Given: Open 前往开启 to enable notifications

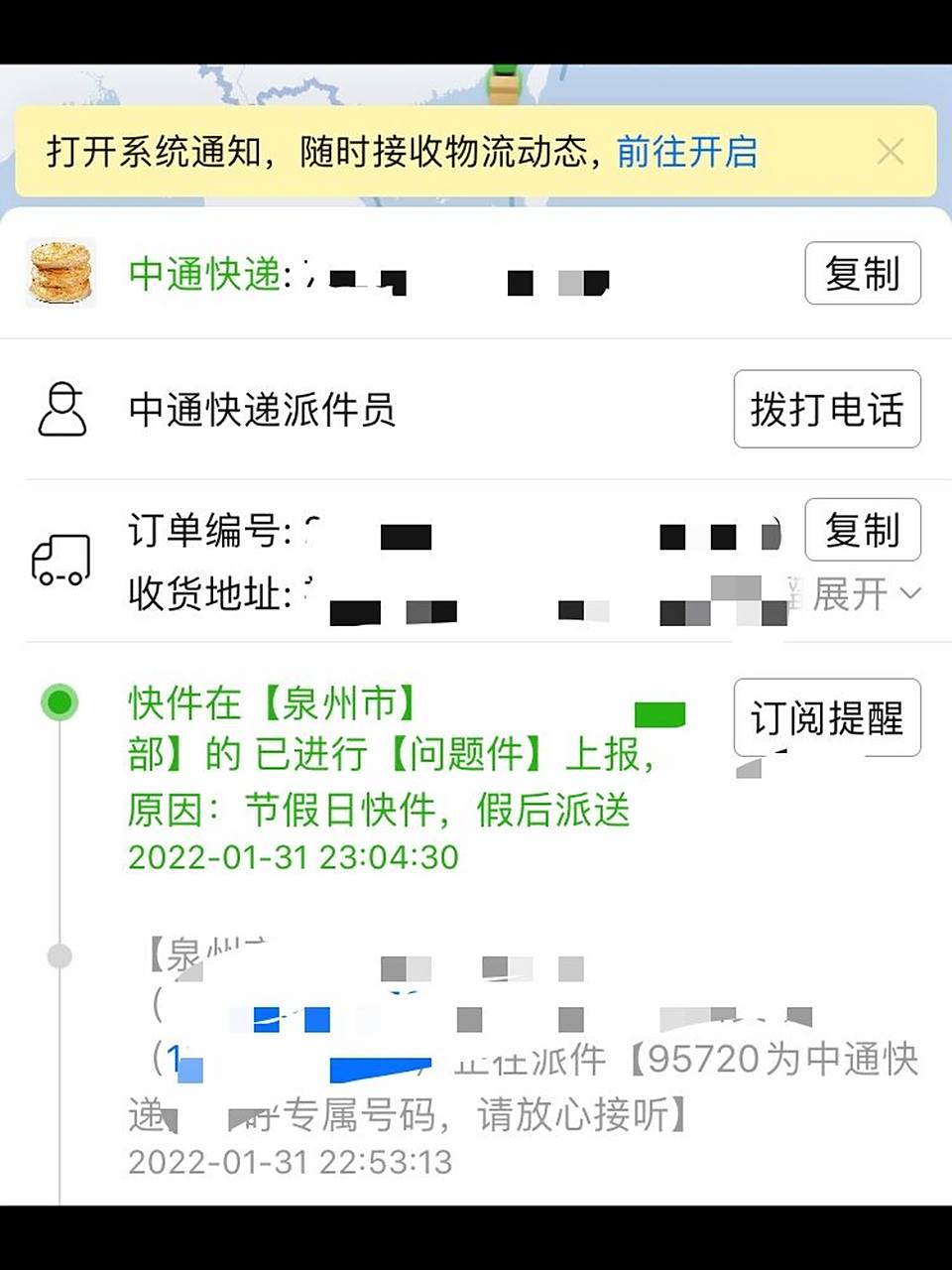Looking at the screenshot, I should pyautogui.click(x=686, y=153).
